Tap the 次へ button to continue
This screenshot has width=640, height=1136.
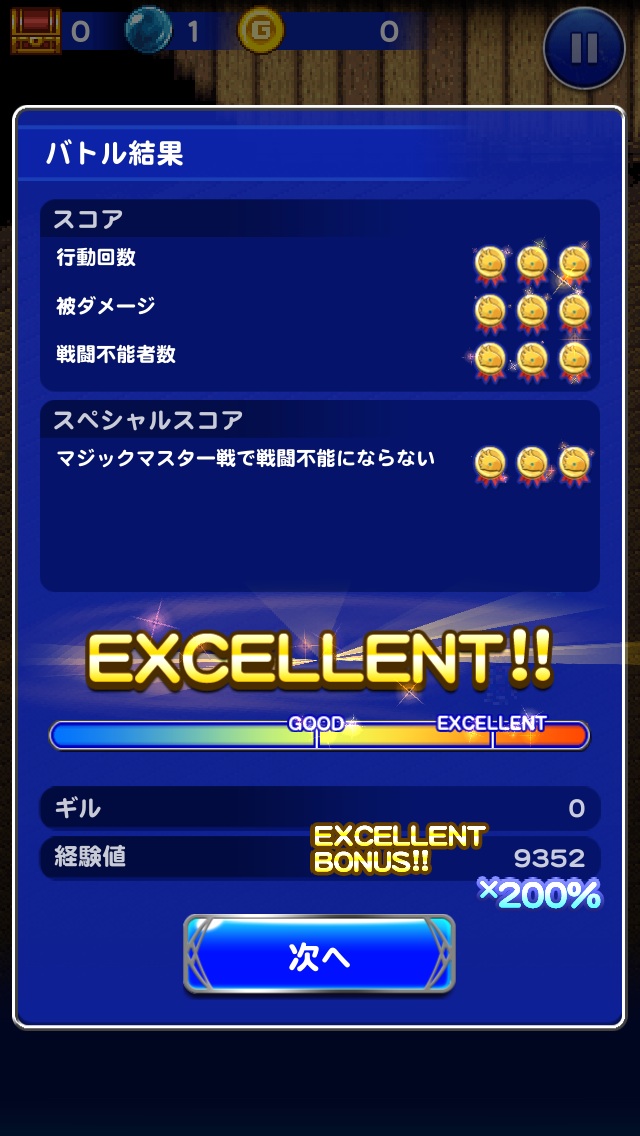point(319,955)
